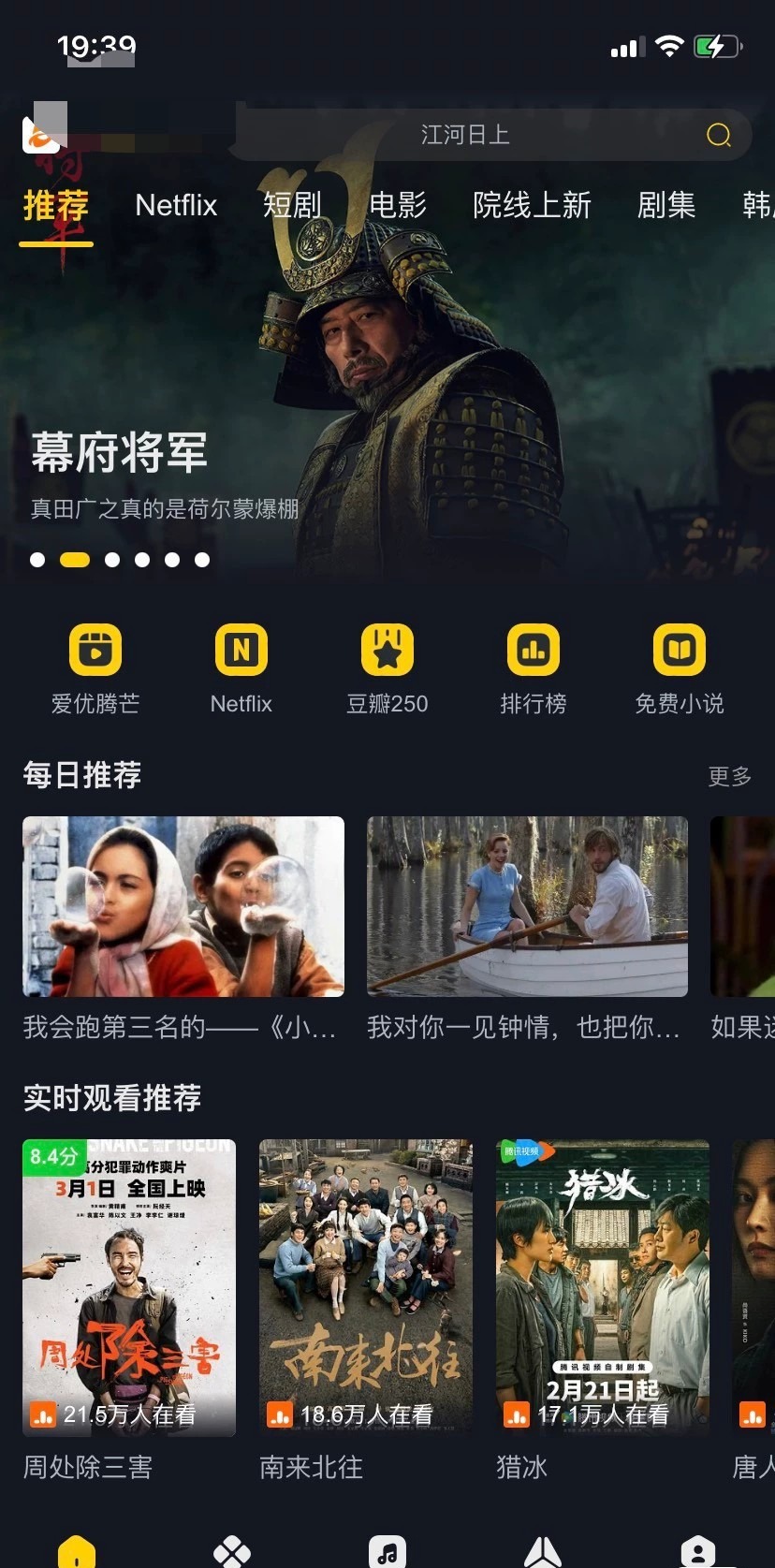Screen dimensions: 775x1568
Task: Open the 电影 tab
Action: (x=398, y=205)
